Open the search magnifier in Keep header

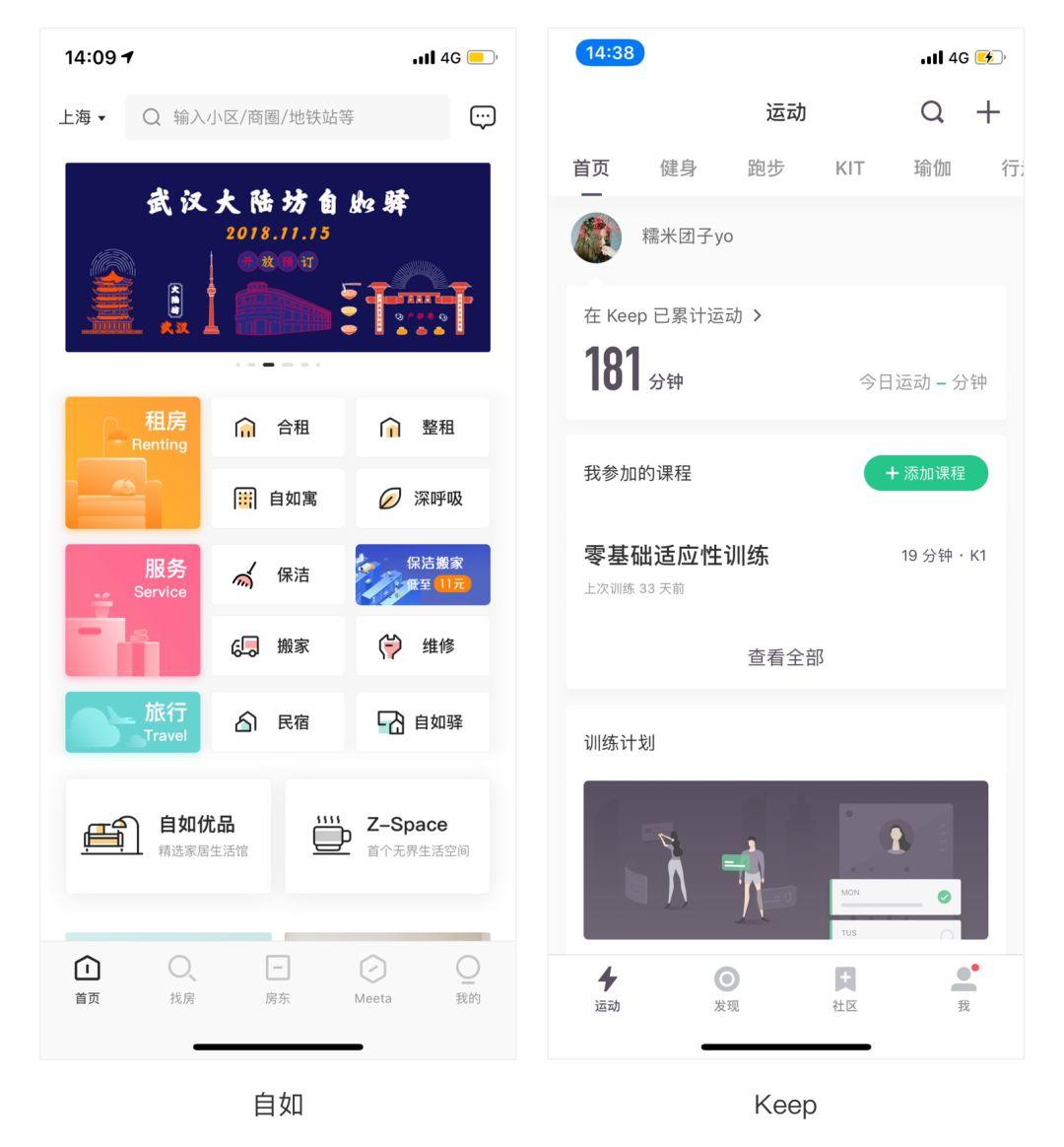[x=932, y=112]
